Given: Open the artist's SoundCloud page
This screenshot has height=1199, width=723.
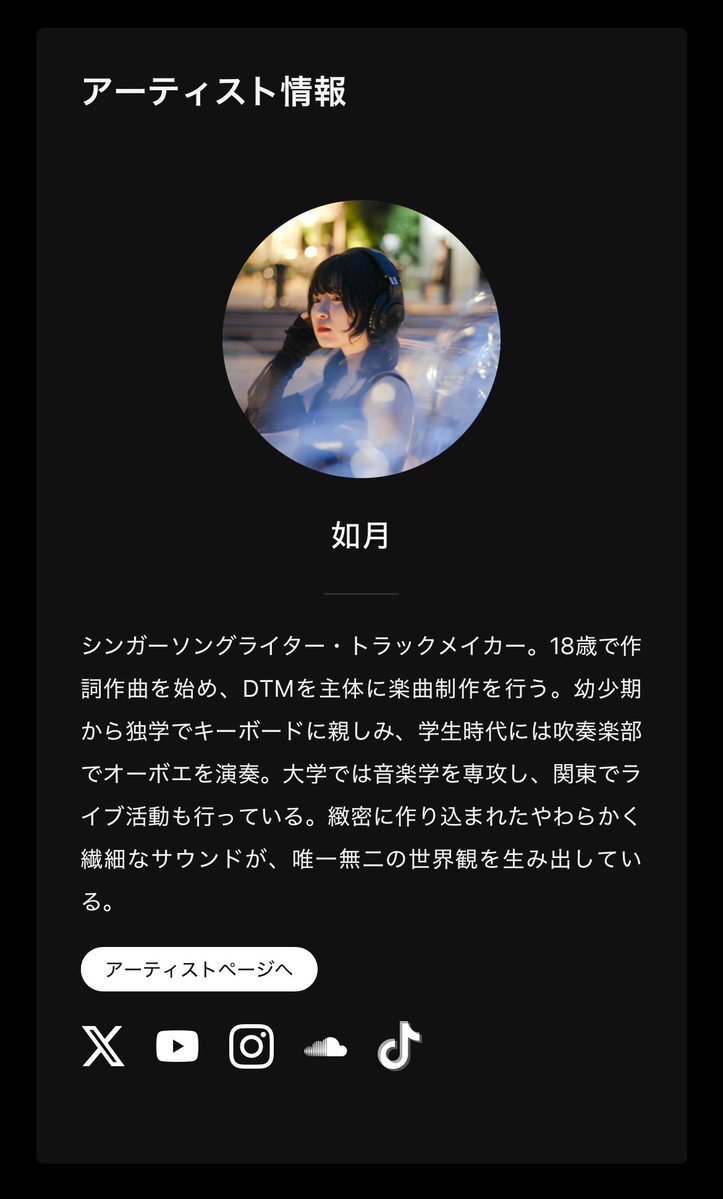Looking at the screenshot, I should pyautogui.click(x=326, y=1047).
